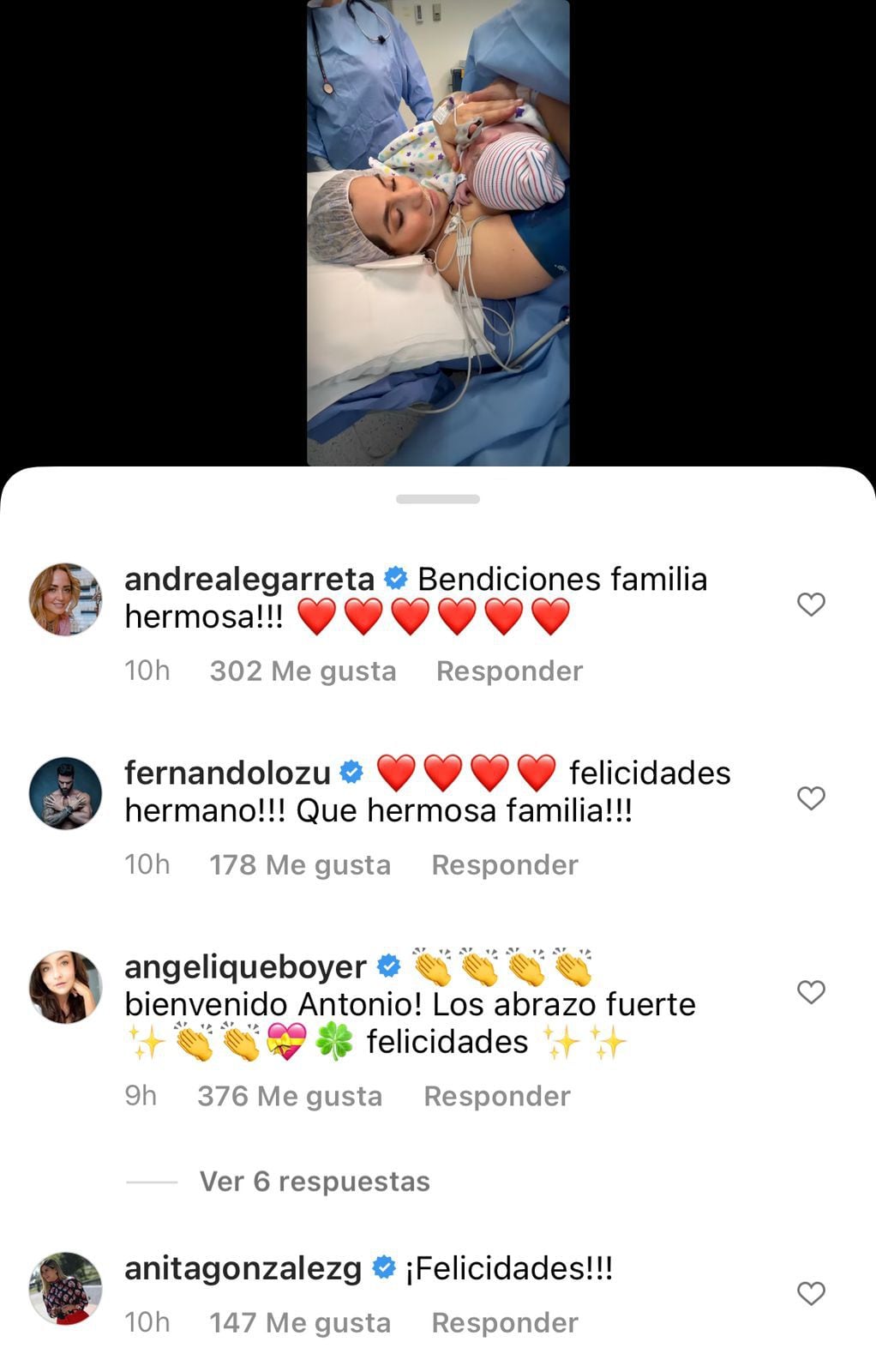876x1372 pixels.
Task: View 302 Me gusta on andrealegarreta's comment
Action: tap(303, 671)
